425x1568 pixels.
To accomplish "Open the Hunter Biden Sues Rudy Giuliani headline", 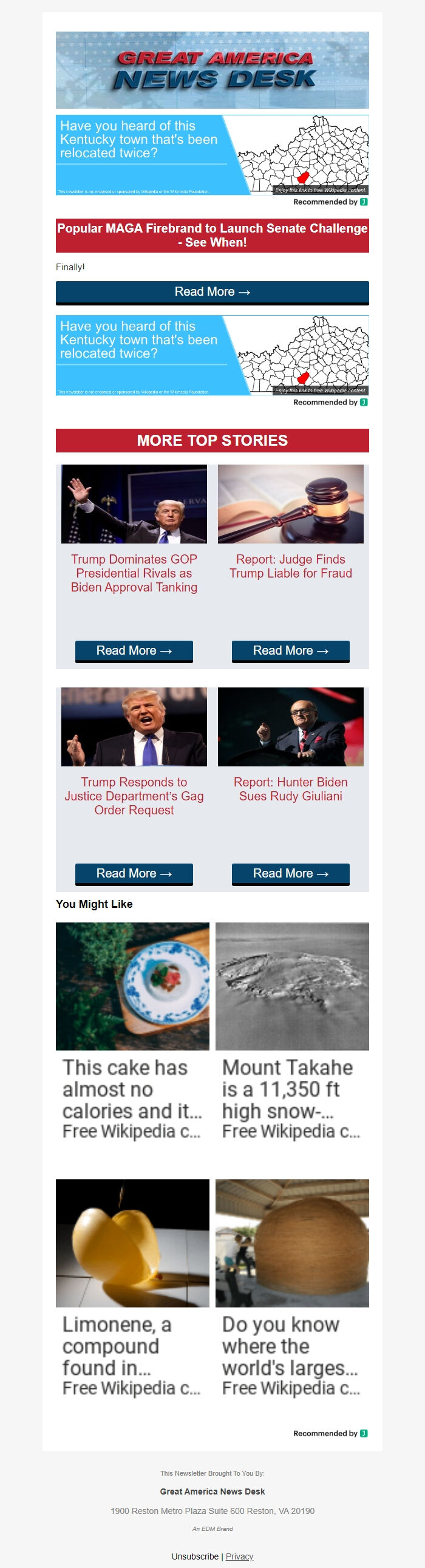I will (x=290, y=789).
